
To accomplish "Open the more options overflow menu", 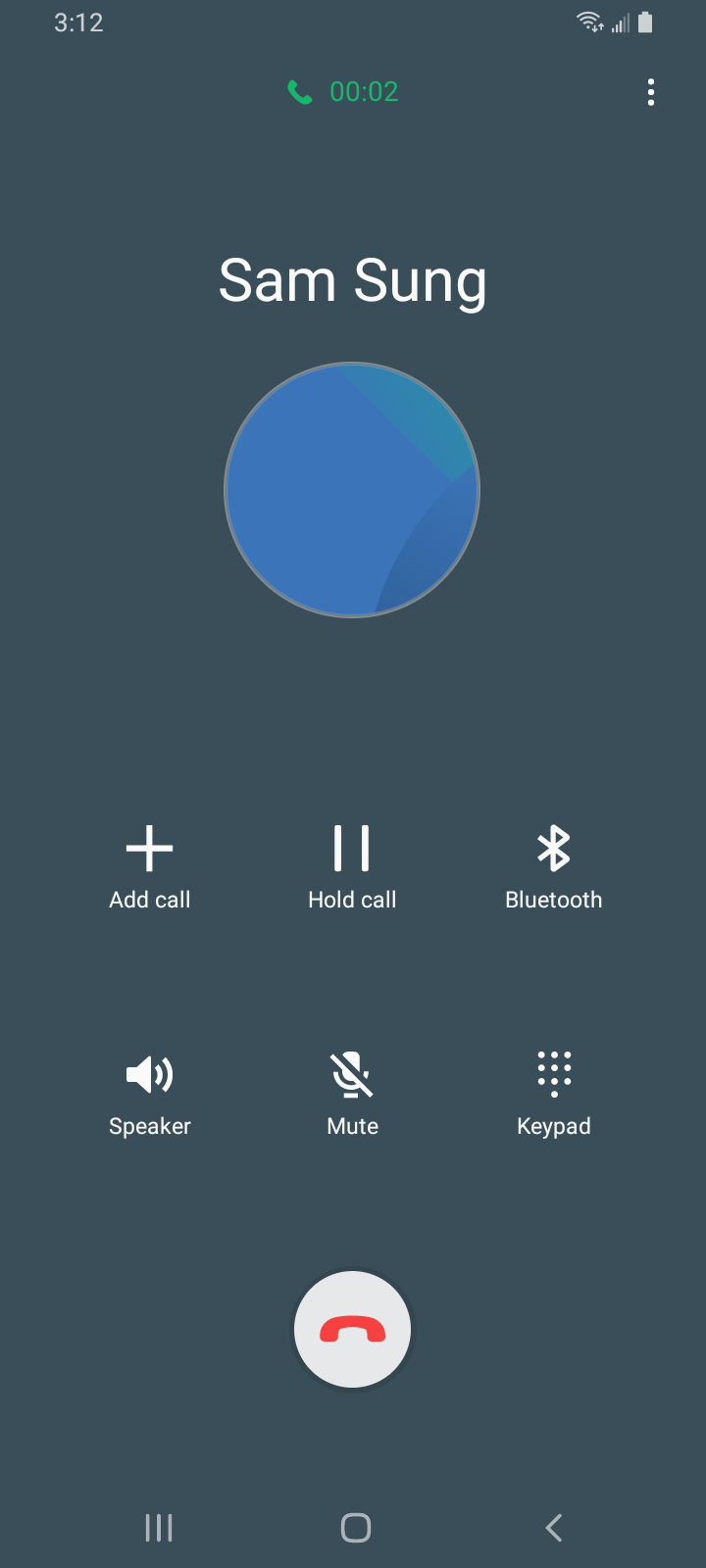I will pyautogui.click(x=651, y=93).
